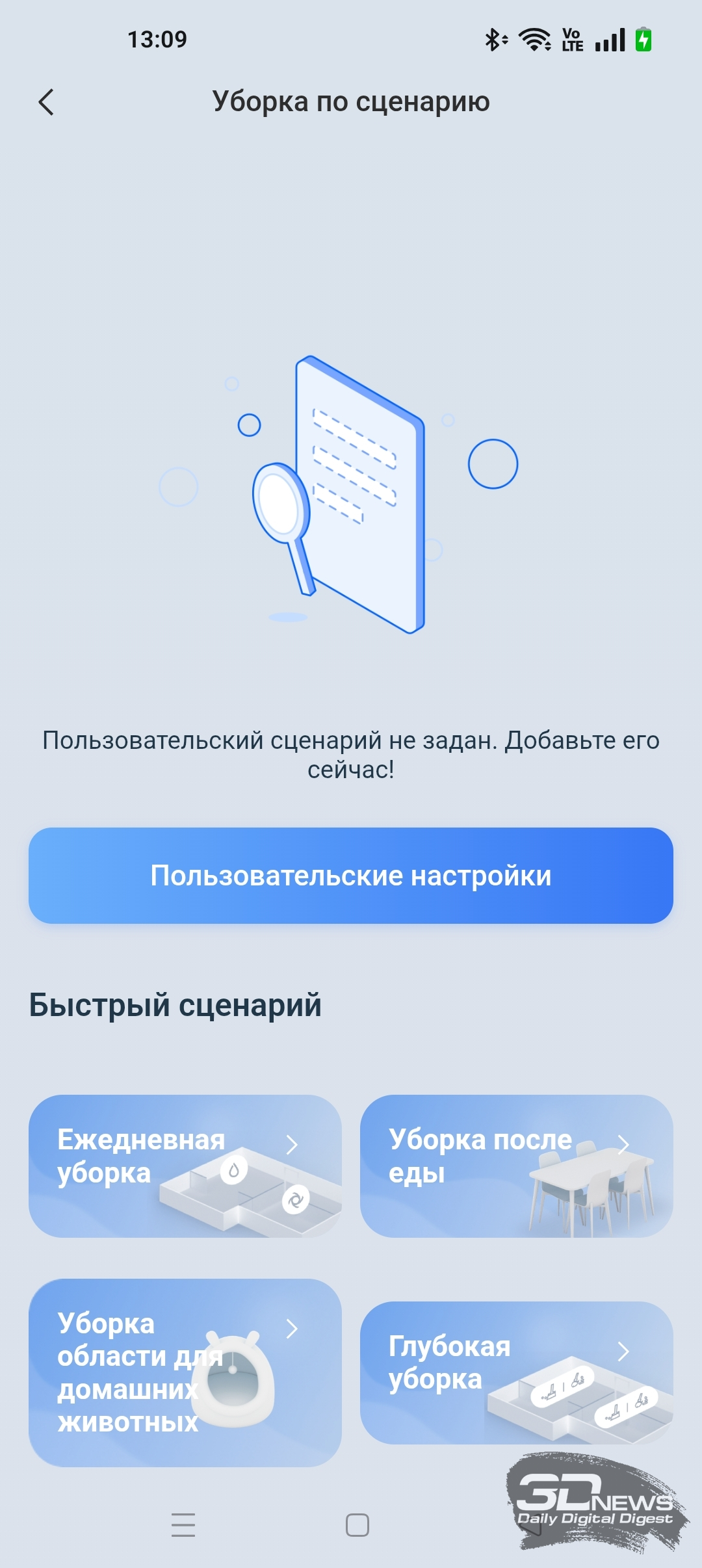
Task: Tap the system home button
Action: tap(357, 1524)
